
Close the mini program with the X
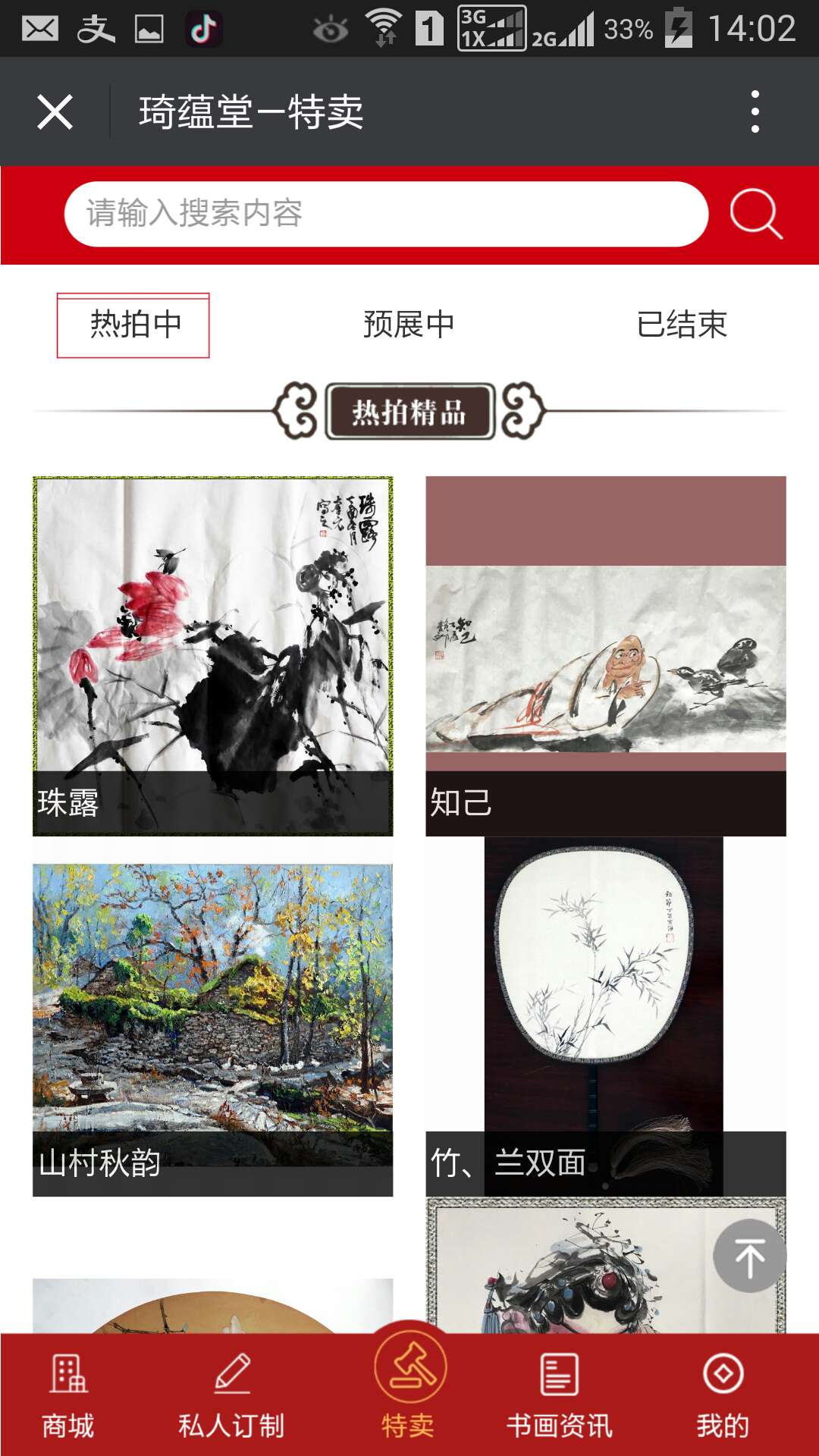(55, 110)
